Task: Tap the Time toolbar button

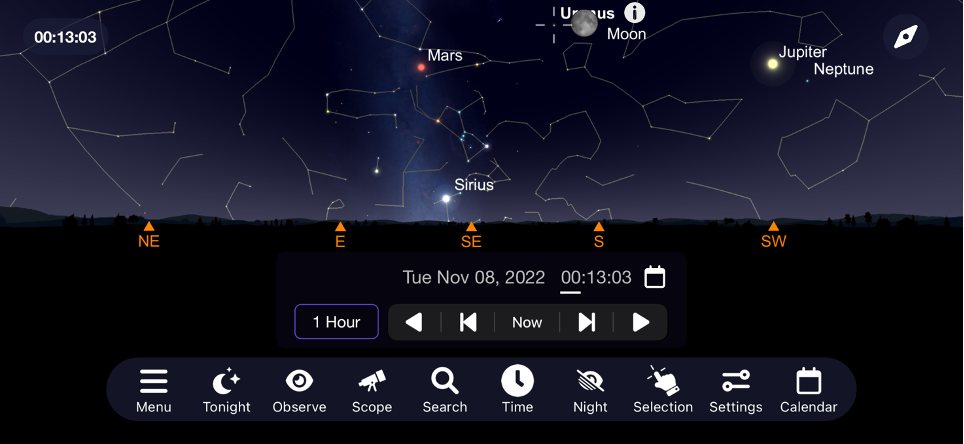Action: click(517, 391)
